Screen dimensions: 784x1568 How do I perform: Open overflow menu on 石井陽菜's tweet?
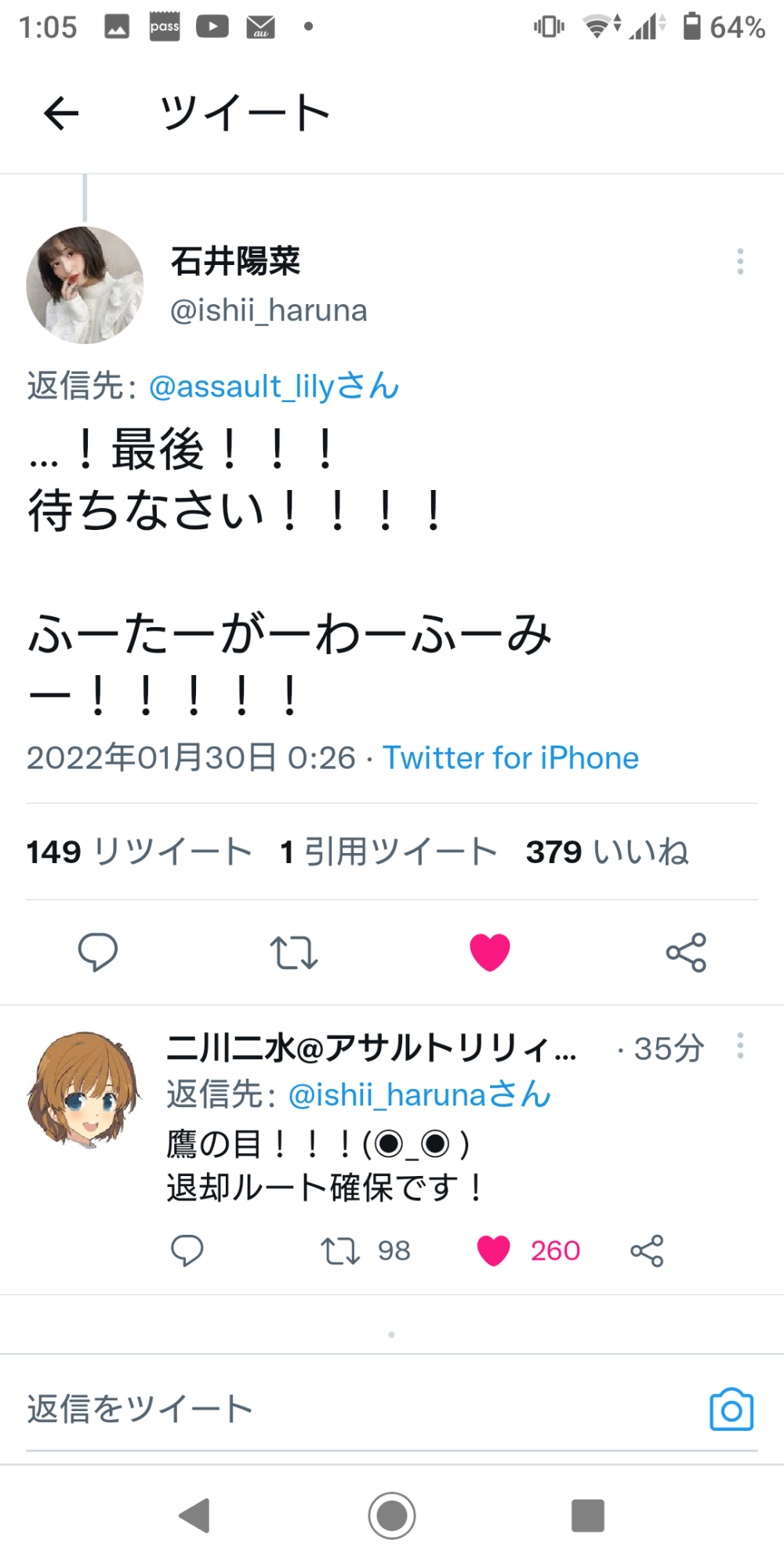click(x=739, y=261)
